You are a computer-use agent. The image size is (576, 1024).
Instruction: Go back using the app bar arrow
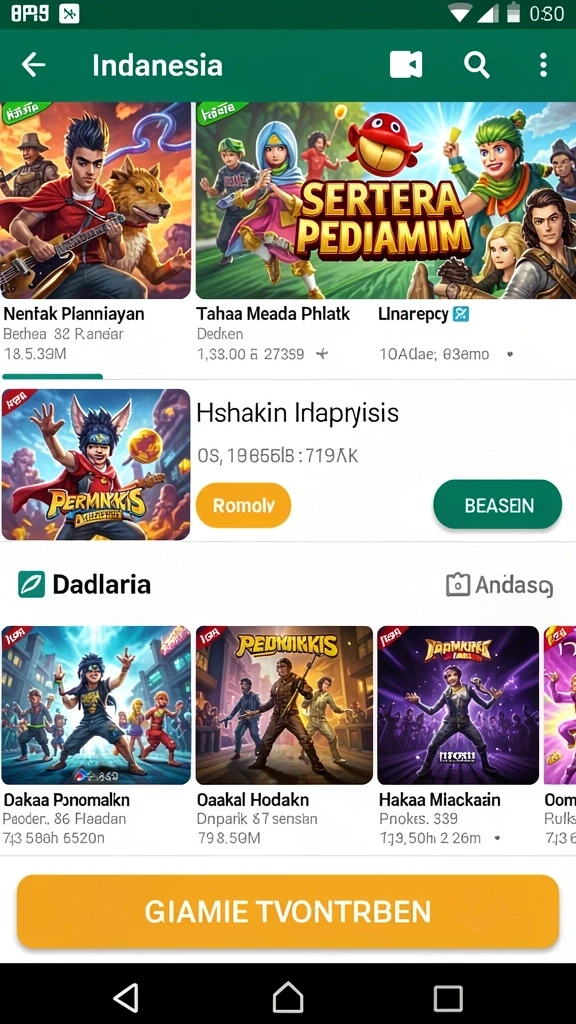(33, 65)
